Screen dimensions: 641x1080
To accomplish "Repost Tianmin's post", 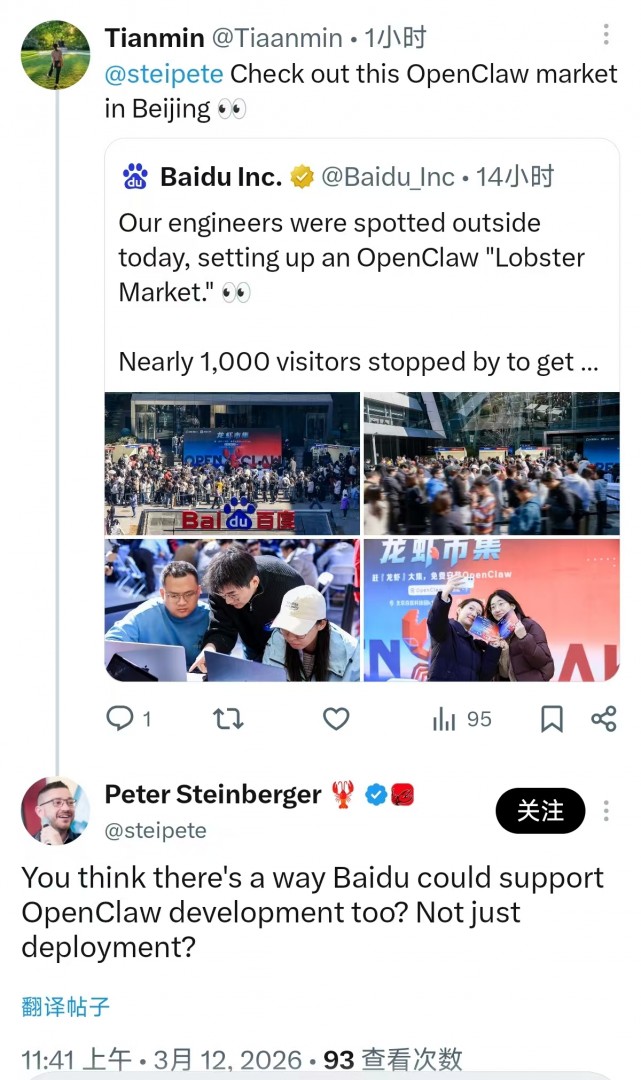I will tap(229, 718).
